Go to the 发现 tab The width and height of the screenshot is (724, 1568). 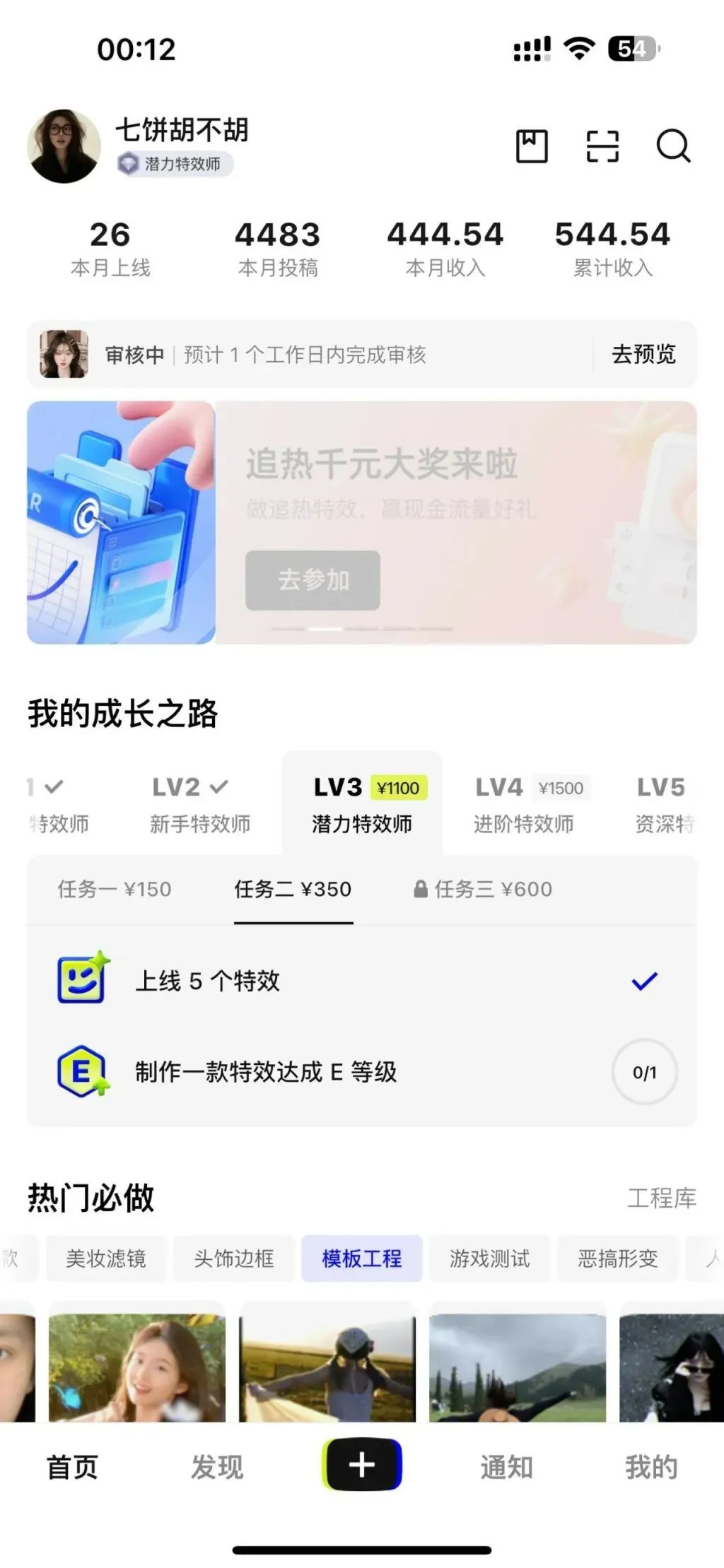coord(217,1468)
